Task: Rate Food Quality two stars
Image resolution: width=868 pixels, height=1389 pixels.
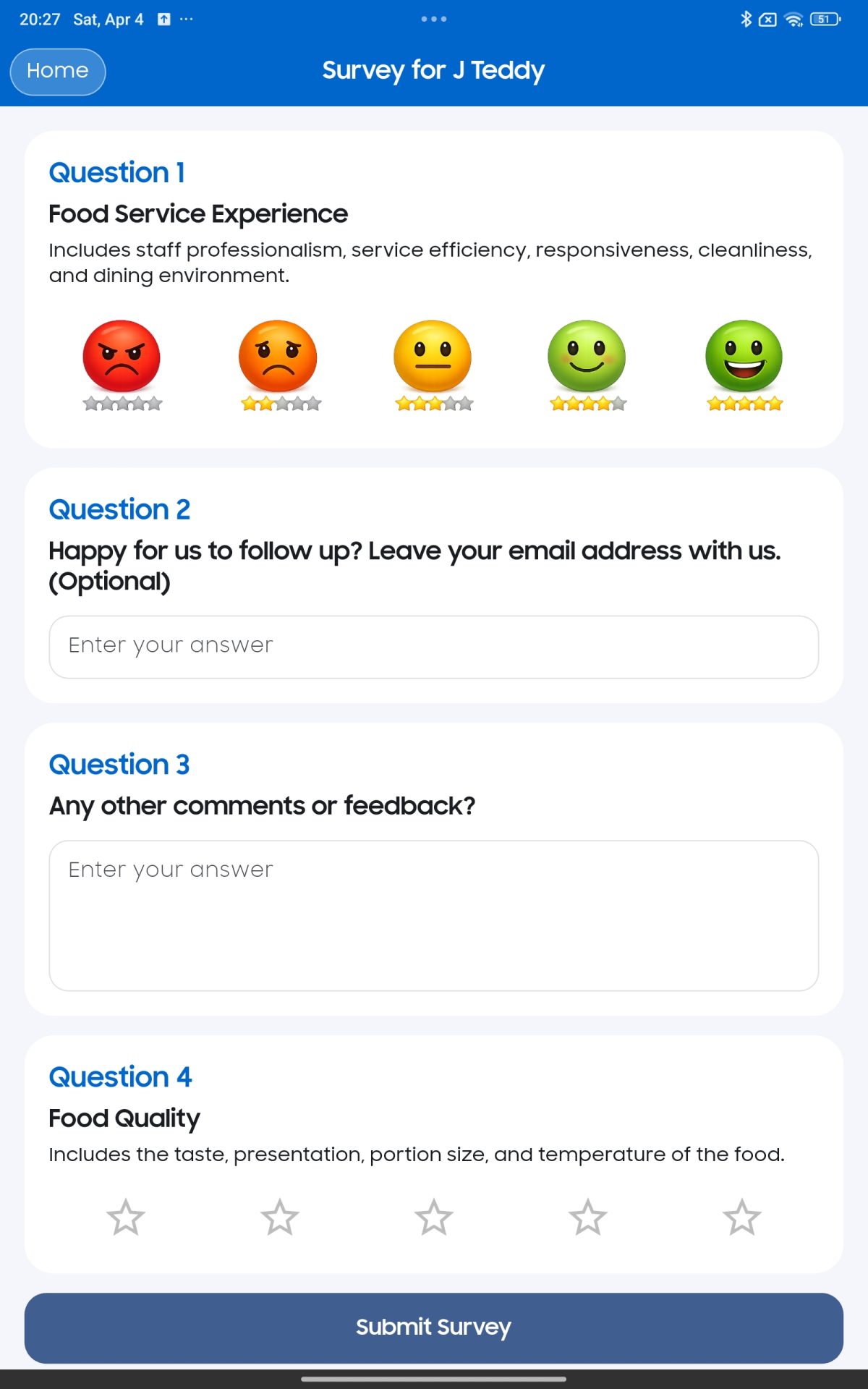Action: coord(280,1218)
